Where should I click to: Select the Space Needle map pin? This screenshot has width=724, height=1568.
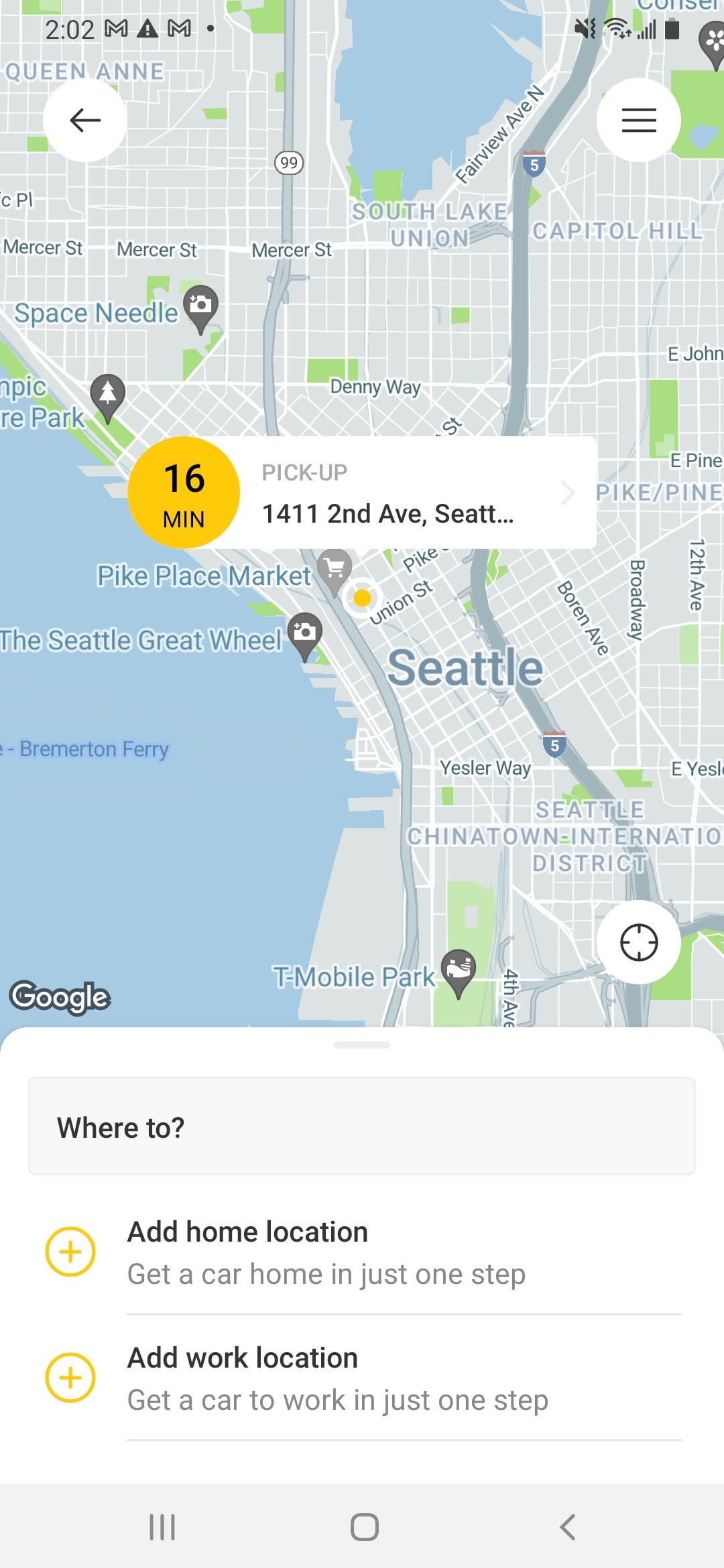point(200,309)
